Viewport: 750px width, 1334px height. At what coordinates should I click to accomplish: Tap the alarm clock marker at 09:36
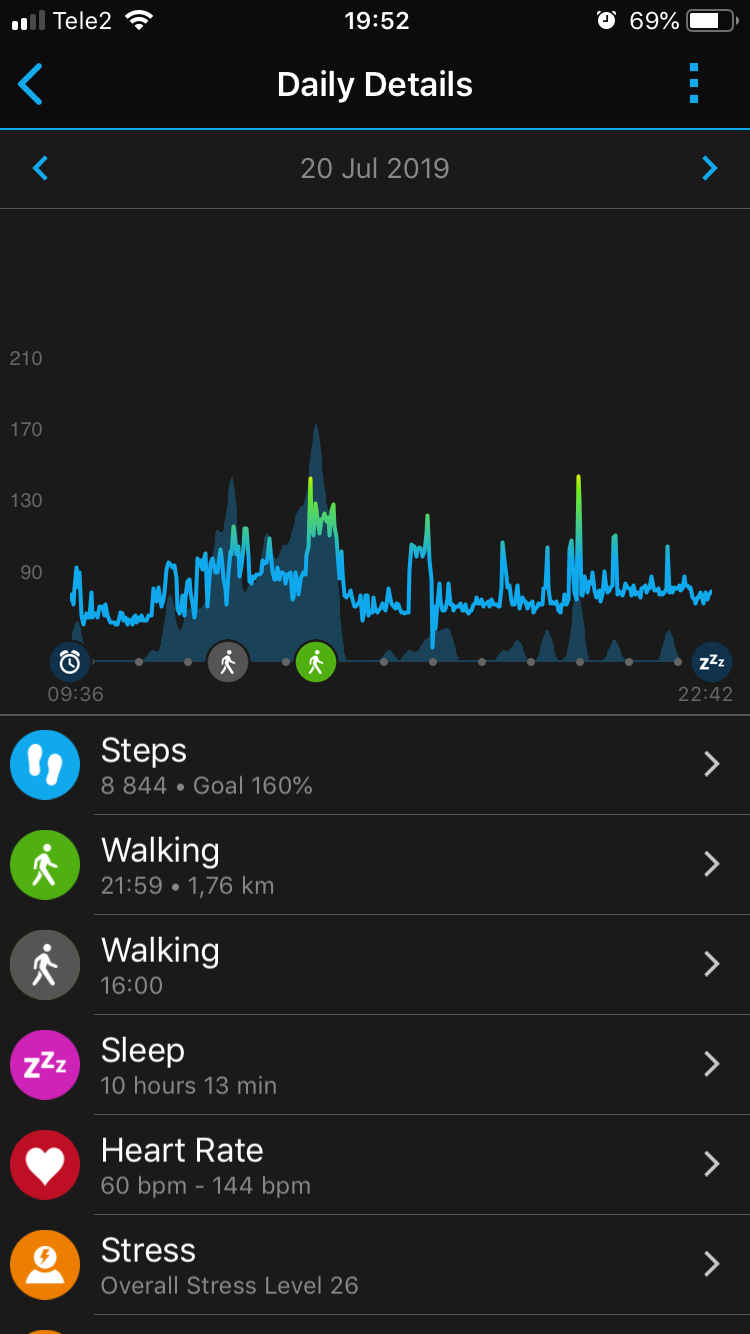pyautogui.click(x=70, y=661)
